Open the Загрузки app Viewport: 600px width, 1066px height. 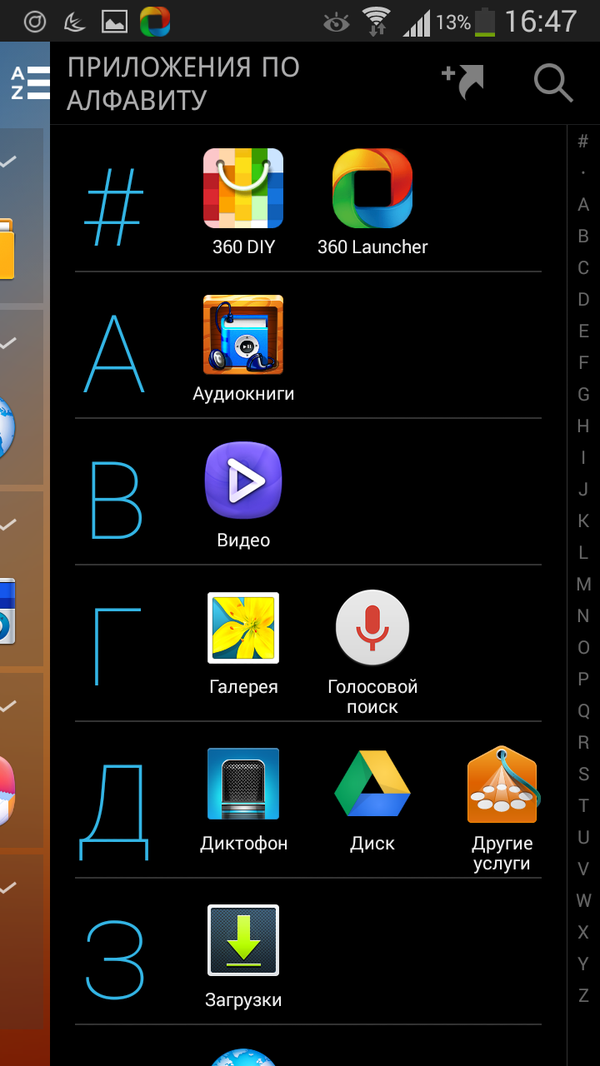coord(243,940)
